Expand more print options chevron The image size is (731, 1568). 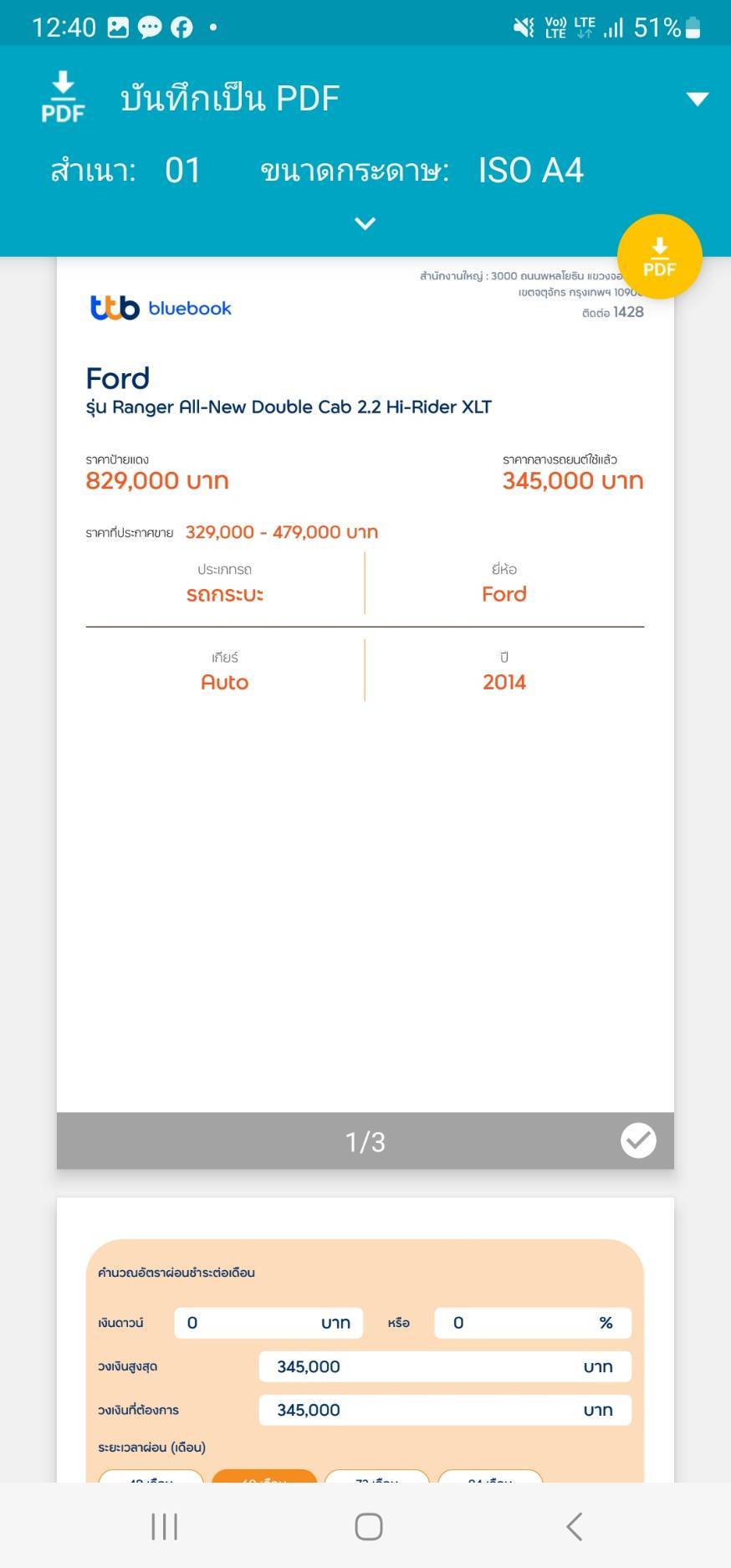click(x=365, y=223)
